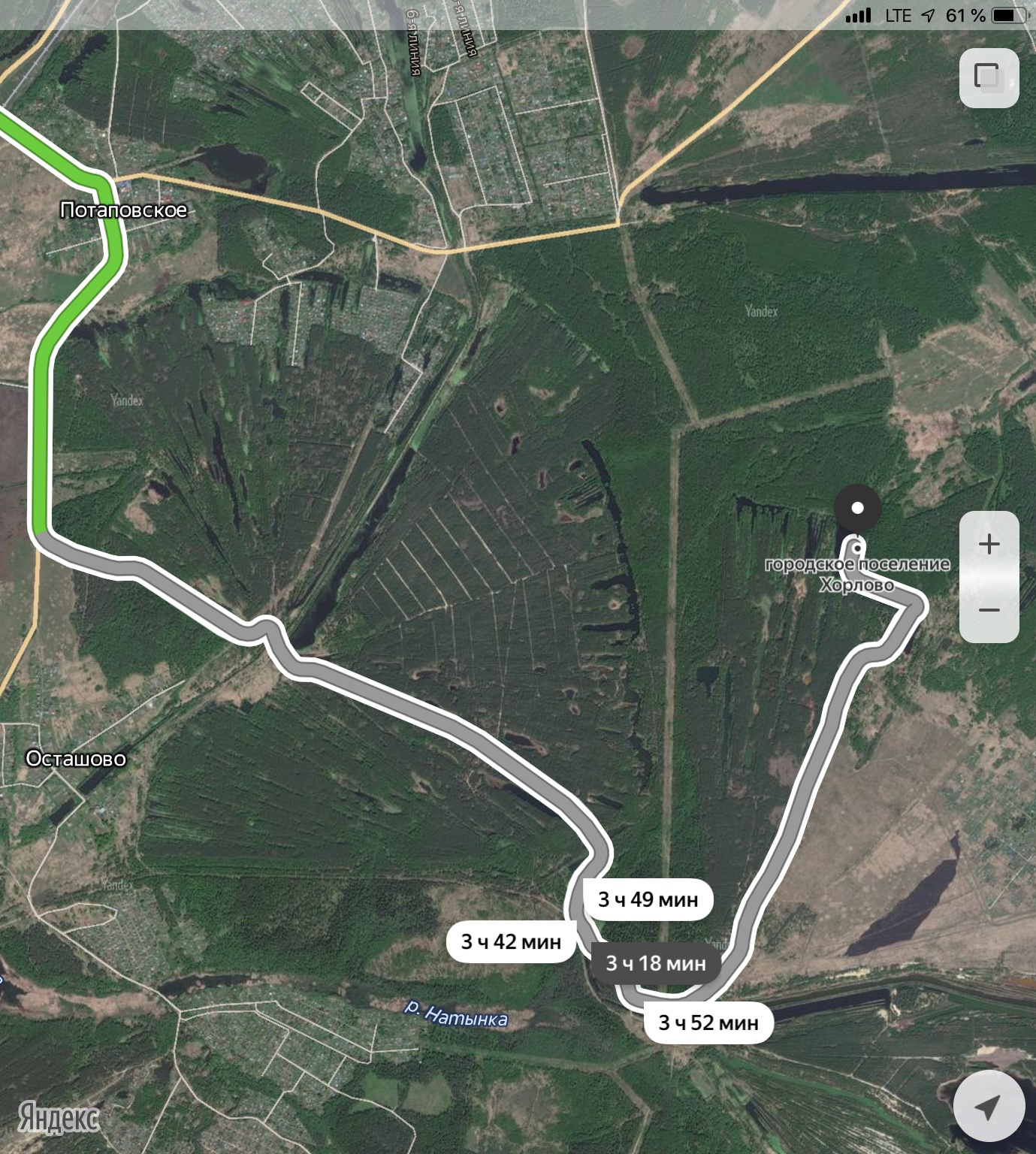Open the map layers button
Image resolution: width=1036 pixels, height=1154 pixels.
[989, 77]
